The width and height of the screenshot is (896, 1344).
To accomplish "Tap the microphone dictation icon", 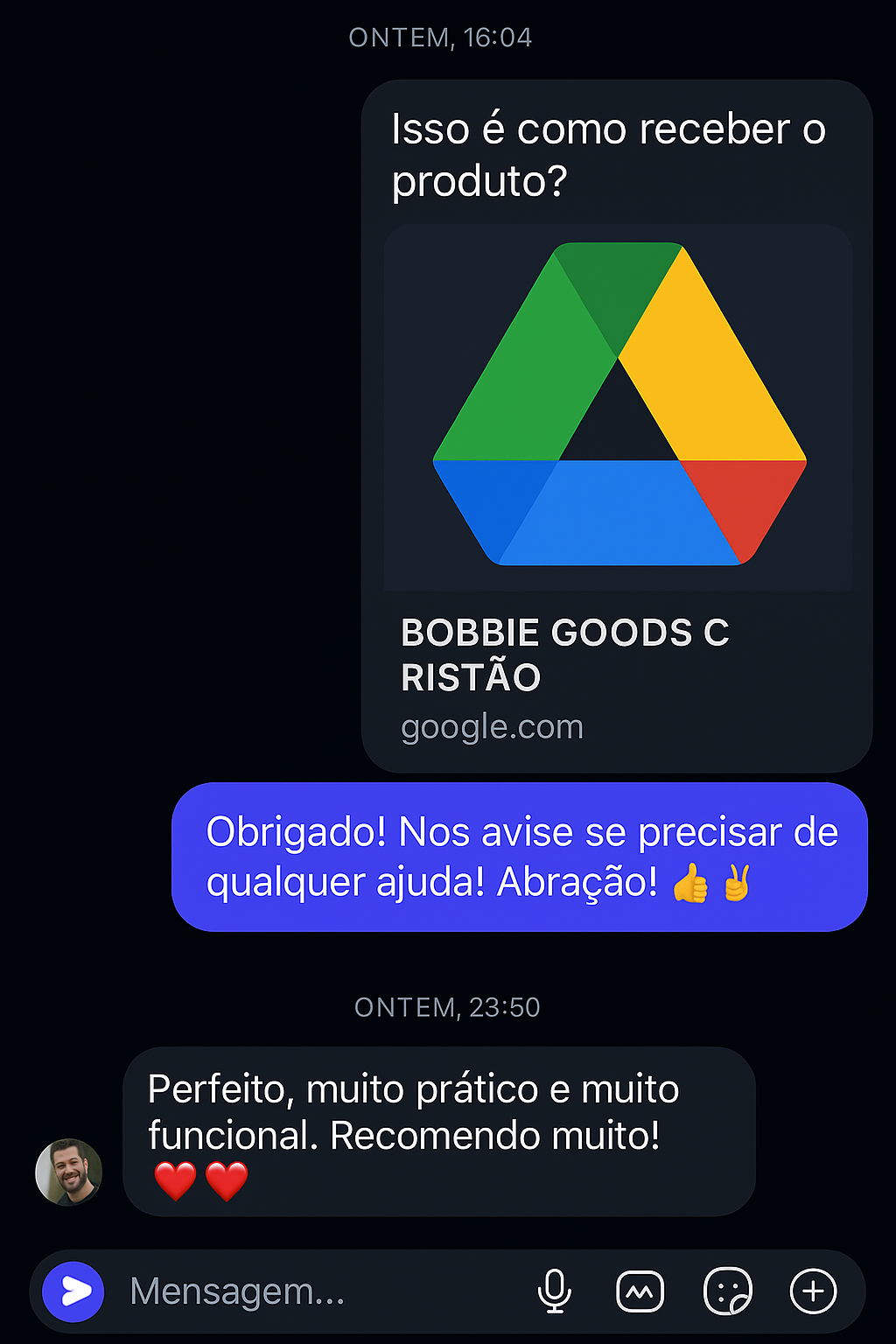I will (x=555, y=1291).
